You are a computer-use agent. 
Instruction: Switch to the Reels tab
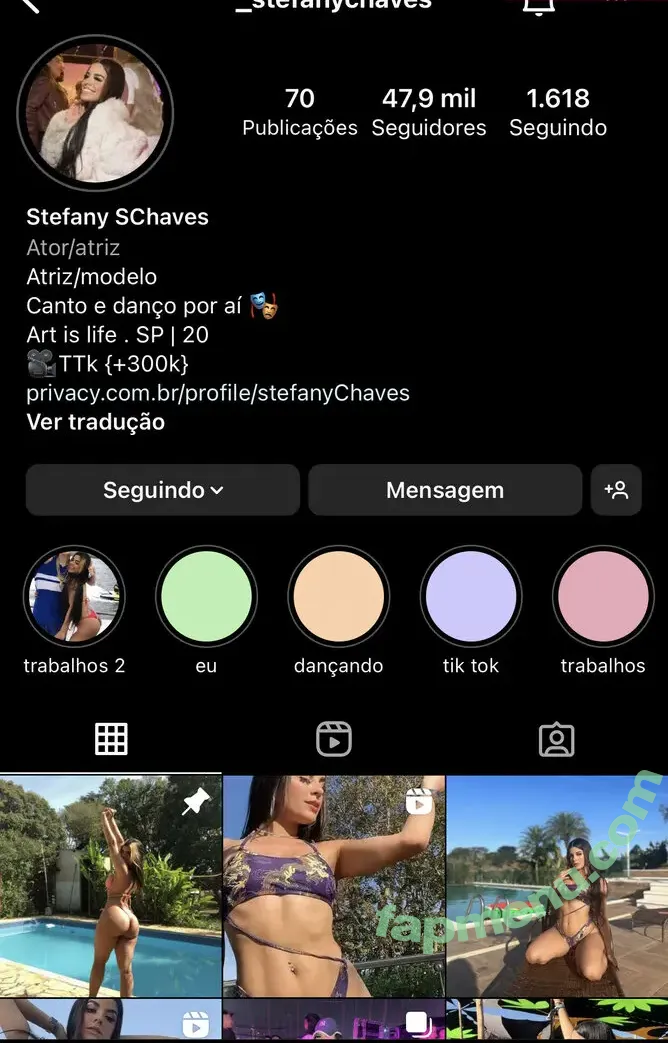(x=334, y=739)
